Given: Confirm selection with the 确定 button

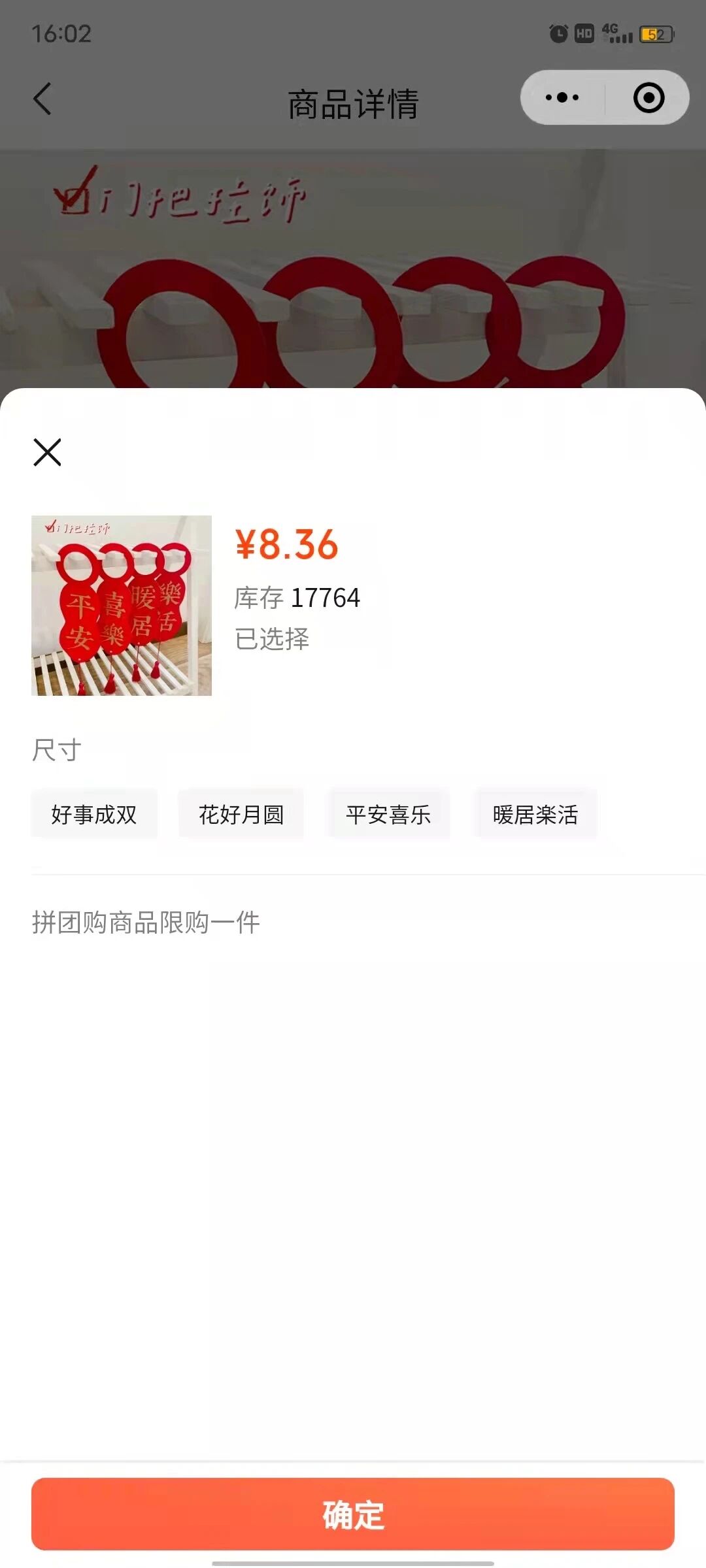Looking at the screenshot, I should point(353,1514).
